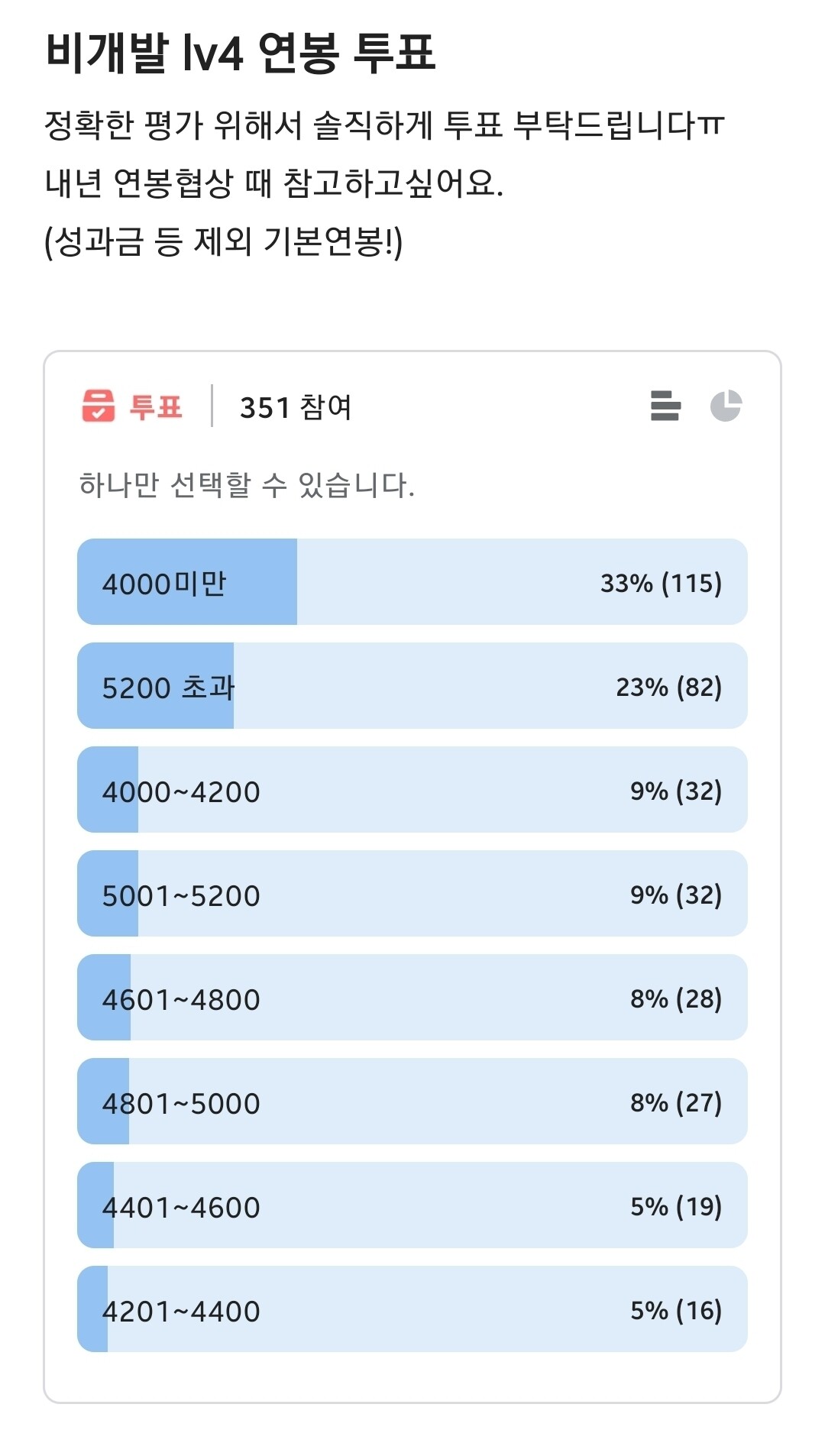This screenshot has width=825, height=1456.
Task: Pick the 4801~5000 salary bracket
Action: 412,1102
